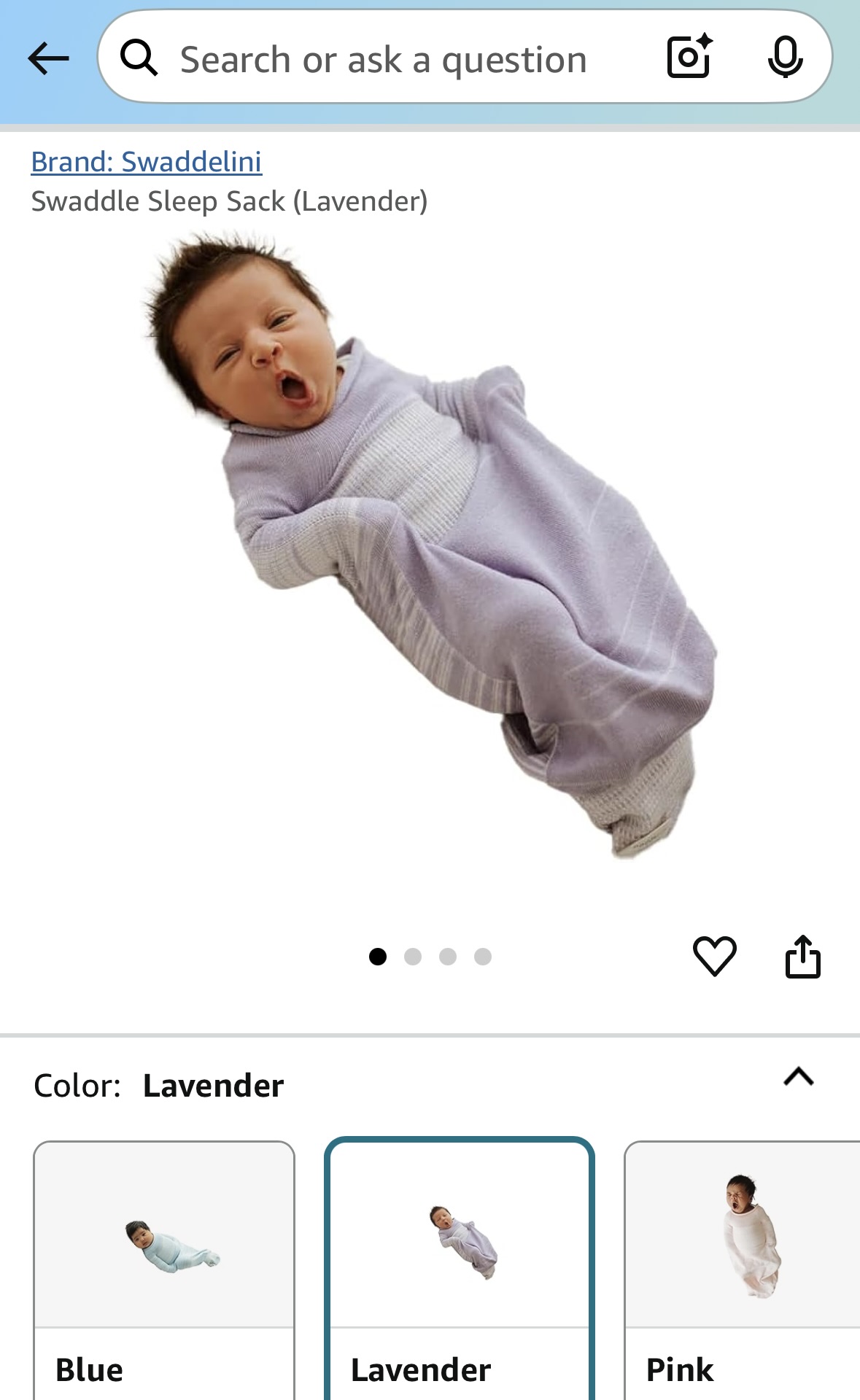Go back using the arrow icon
Screen dimensions: 860x1400
(x=48, y=58)
